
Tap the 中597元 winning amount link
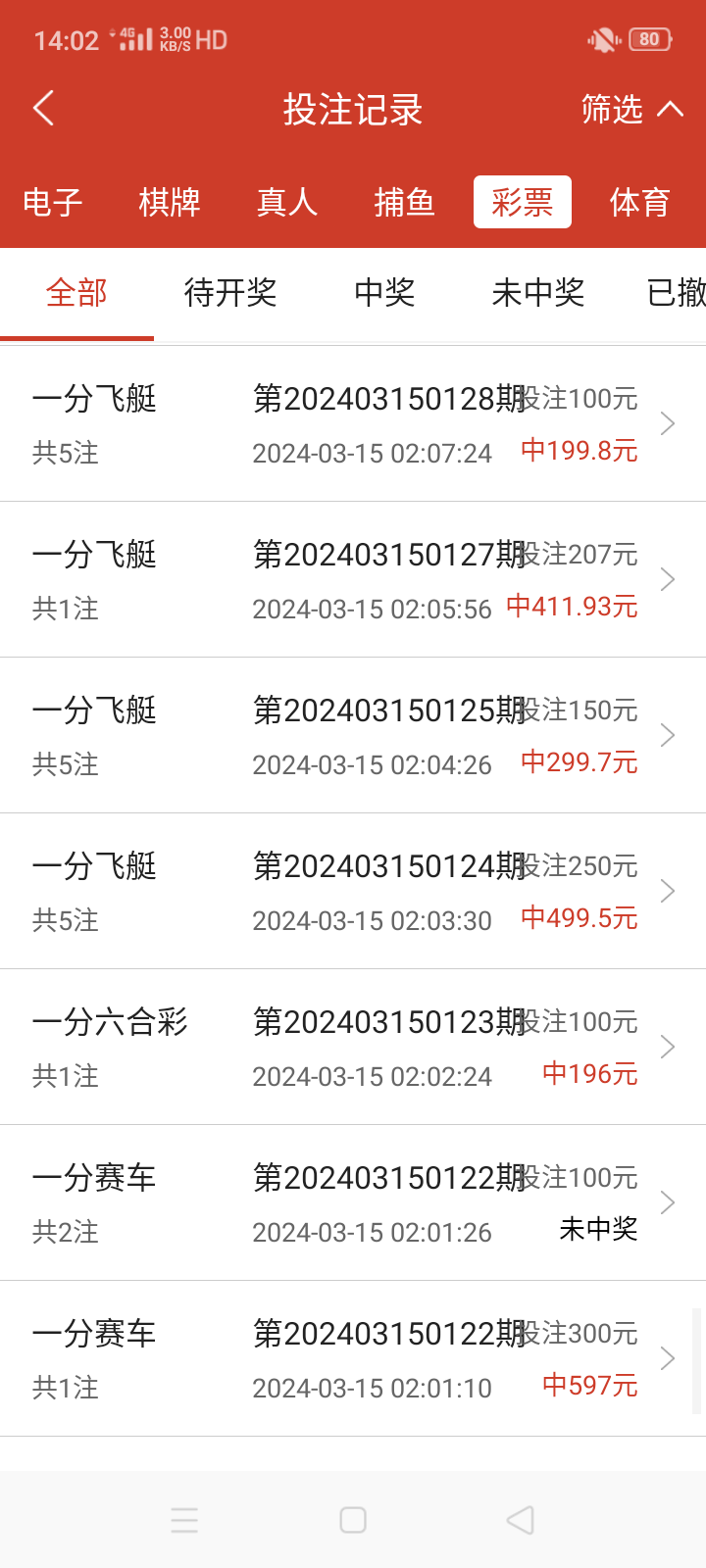pyautogui.click(x=588, y=1386)
